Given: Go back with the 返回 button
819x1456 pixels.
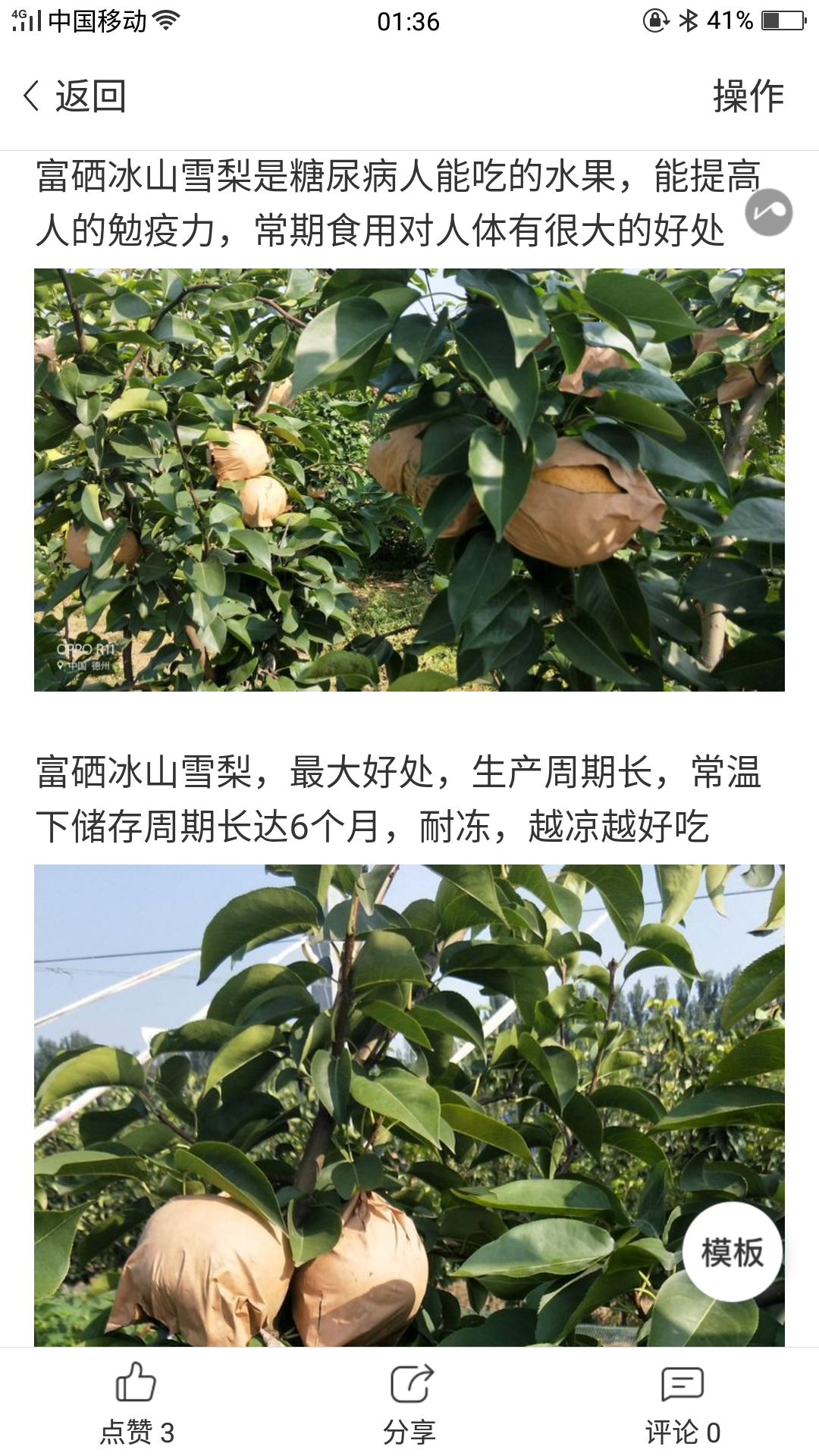Looking at the screenshot, I should click(74, 96).
